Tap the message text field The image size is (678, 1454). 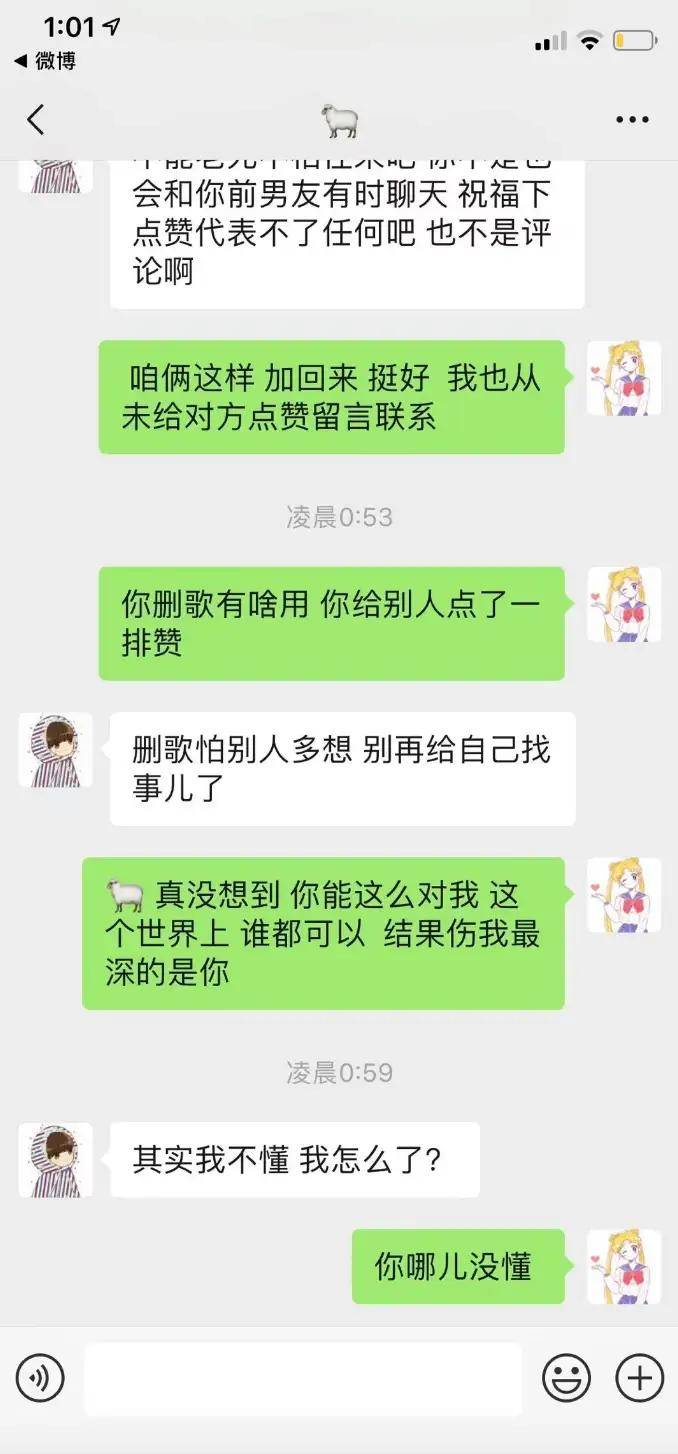302,1379
